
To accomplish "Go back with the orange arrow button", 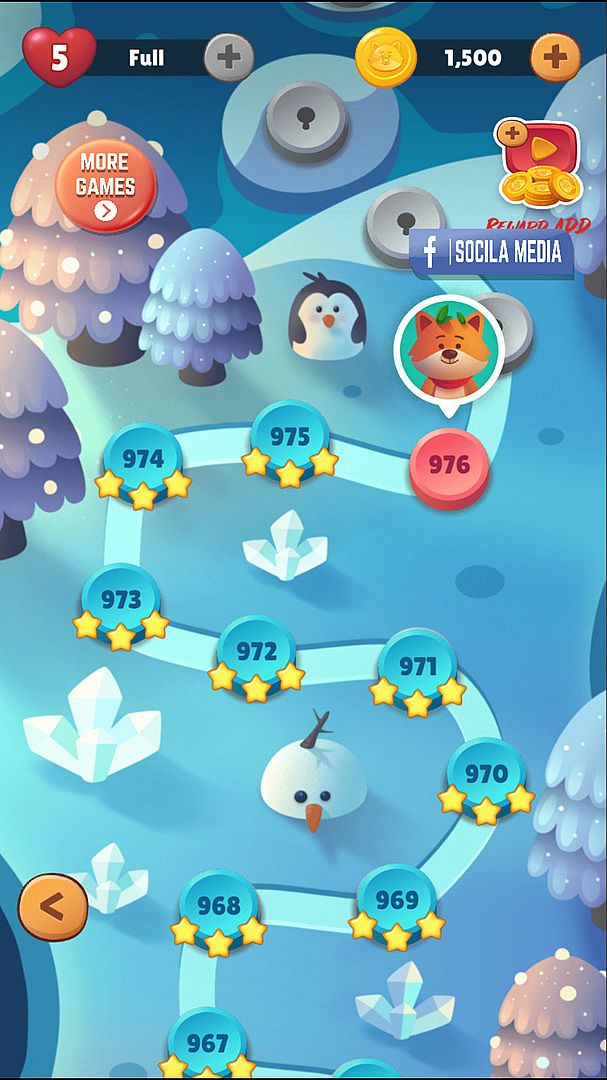I will (x=53, y=907).
